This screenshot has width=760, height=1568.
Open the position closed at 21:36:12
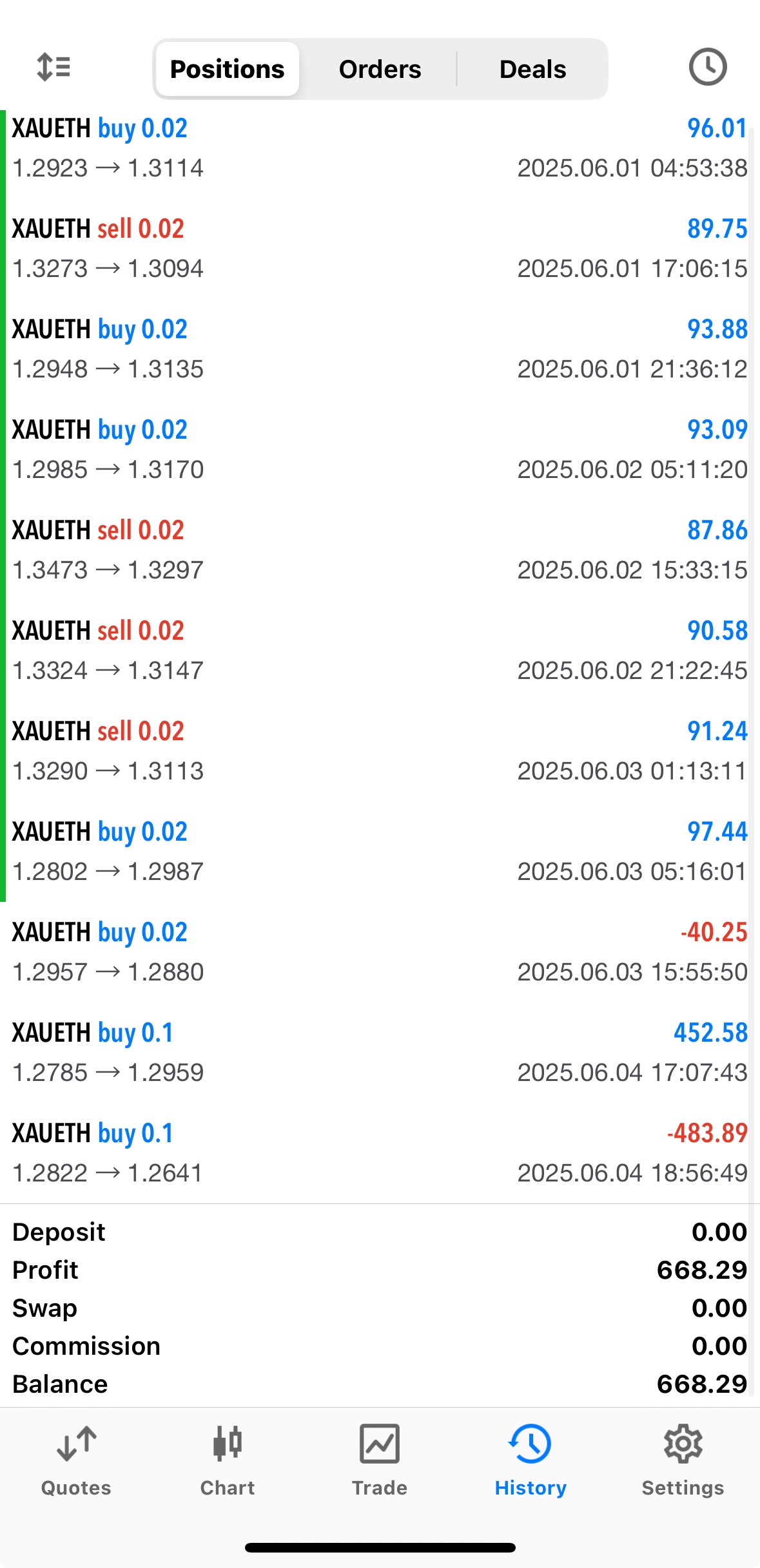tap(380, 349)
